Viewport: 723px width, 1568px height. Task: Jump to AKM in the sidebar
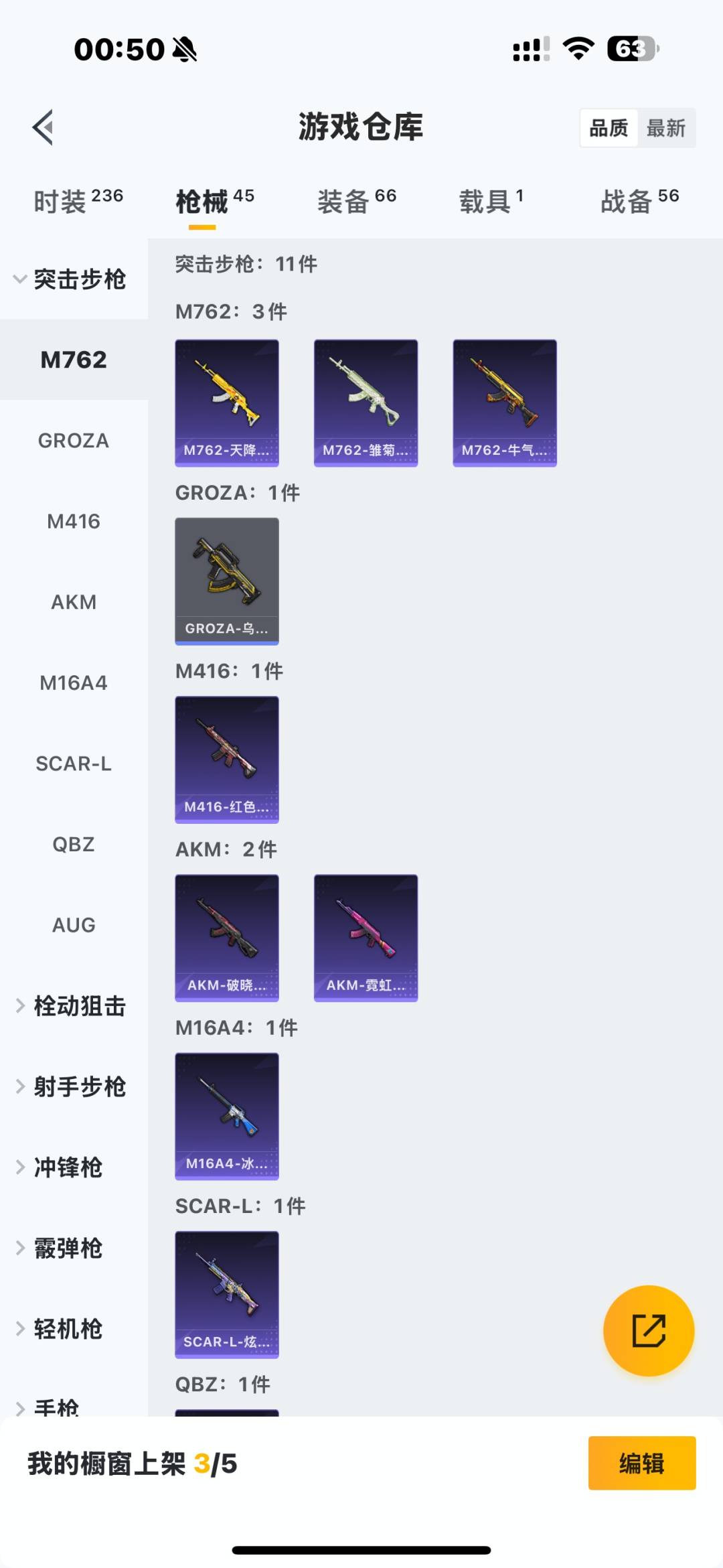[74, 602]
